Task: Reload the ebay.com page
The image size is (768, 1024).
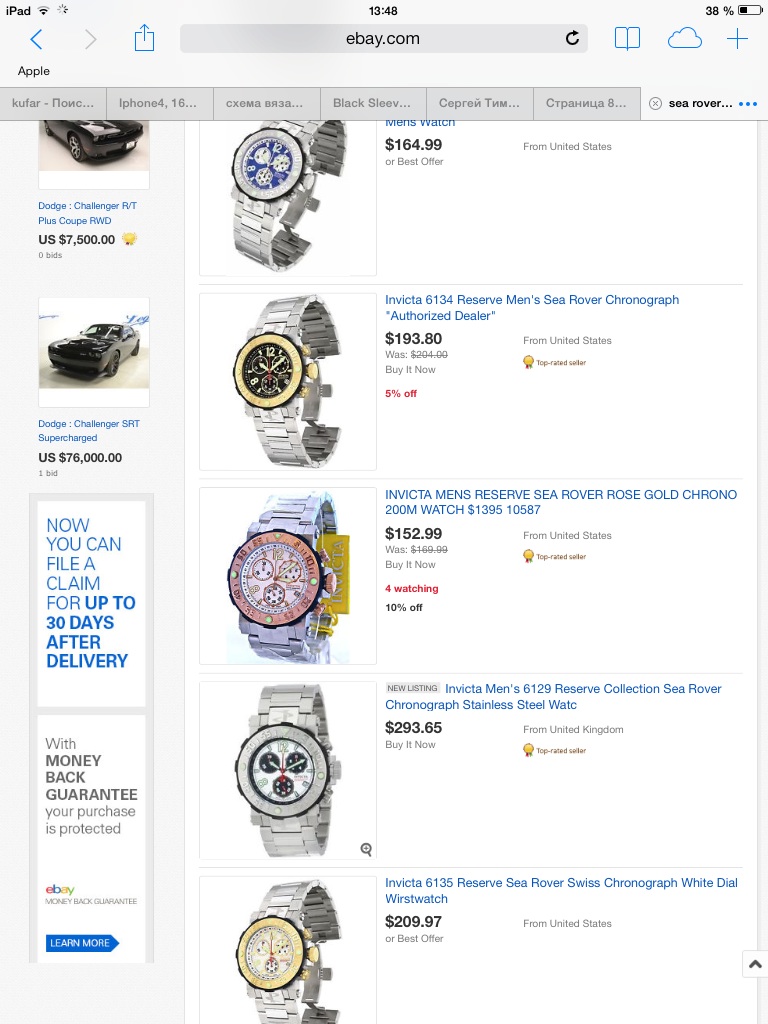Action: 572,39
